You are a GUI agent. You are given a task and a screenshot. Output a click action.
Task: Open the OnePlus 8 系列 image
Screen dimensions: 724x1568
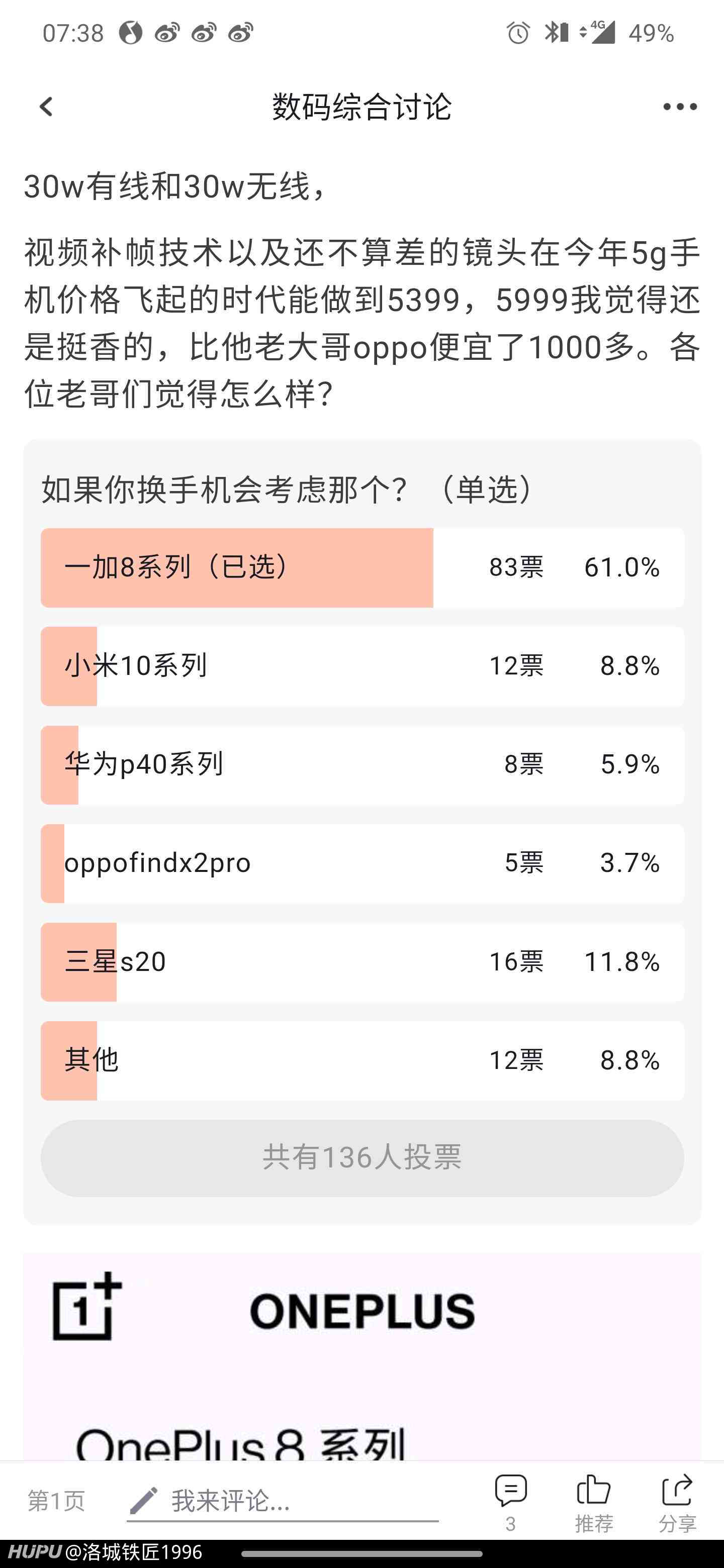363,1355
